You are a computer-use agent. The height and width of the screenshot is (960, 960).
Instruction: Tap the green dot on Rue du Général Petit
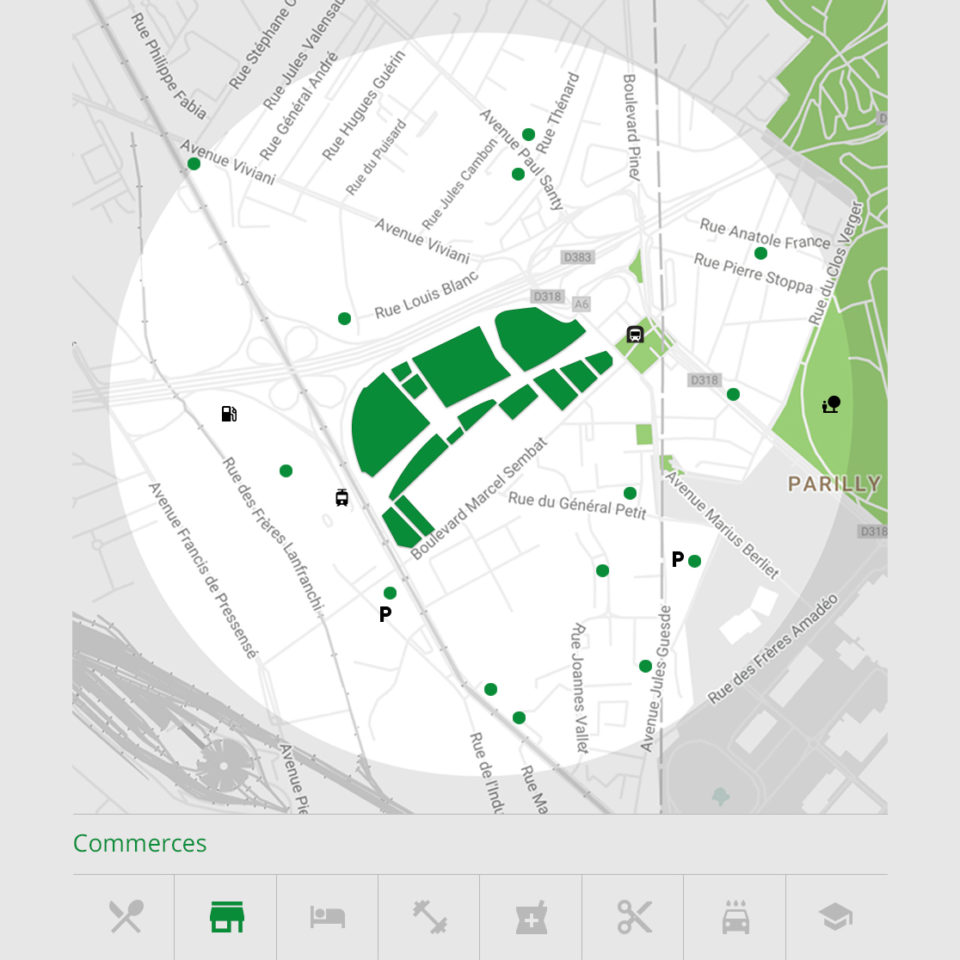coord(630,493)
